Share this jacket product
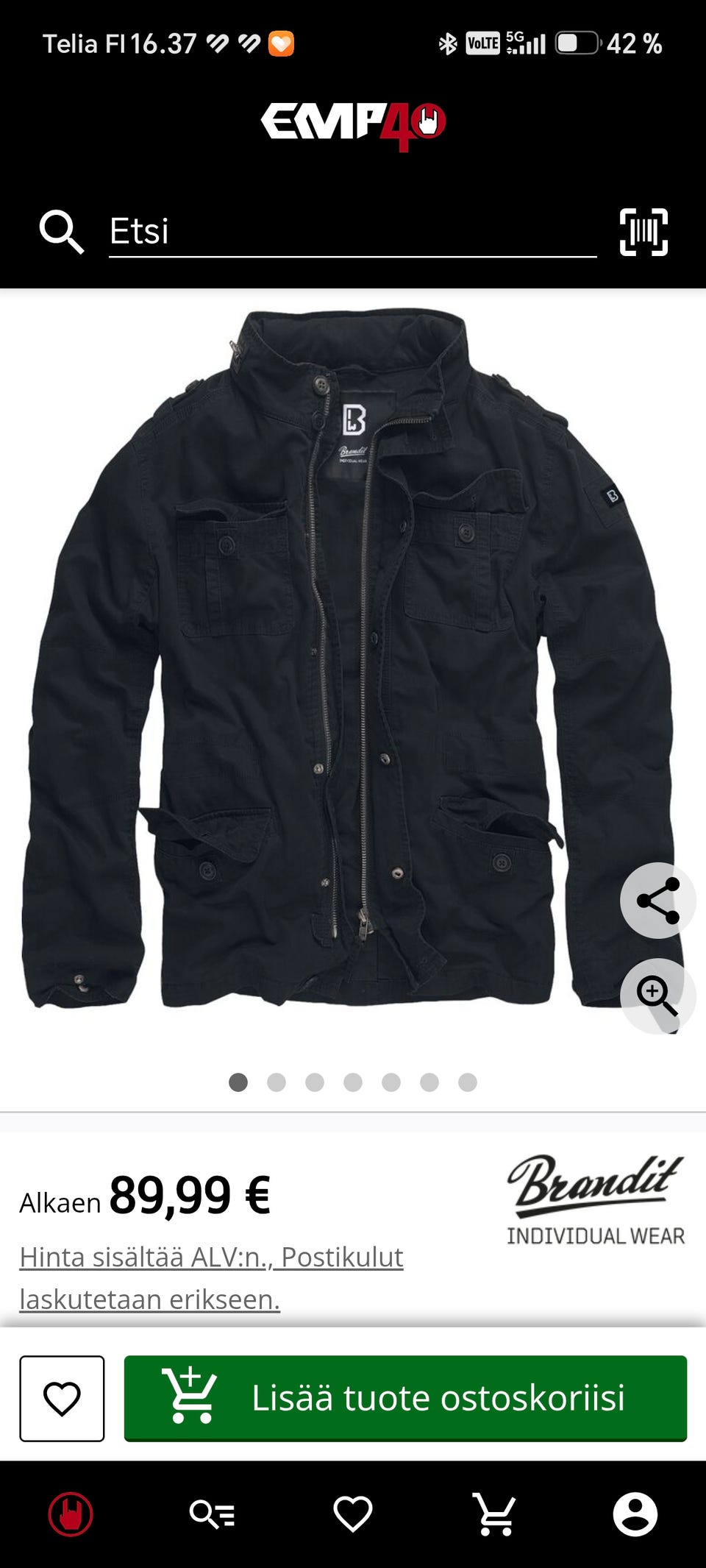The width and height of the screenshot is (706, 1568). 658,900
